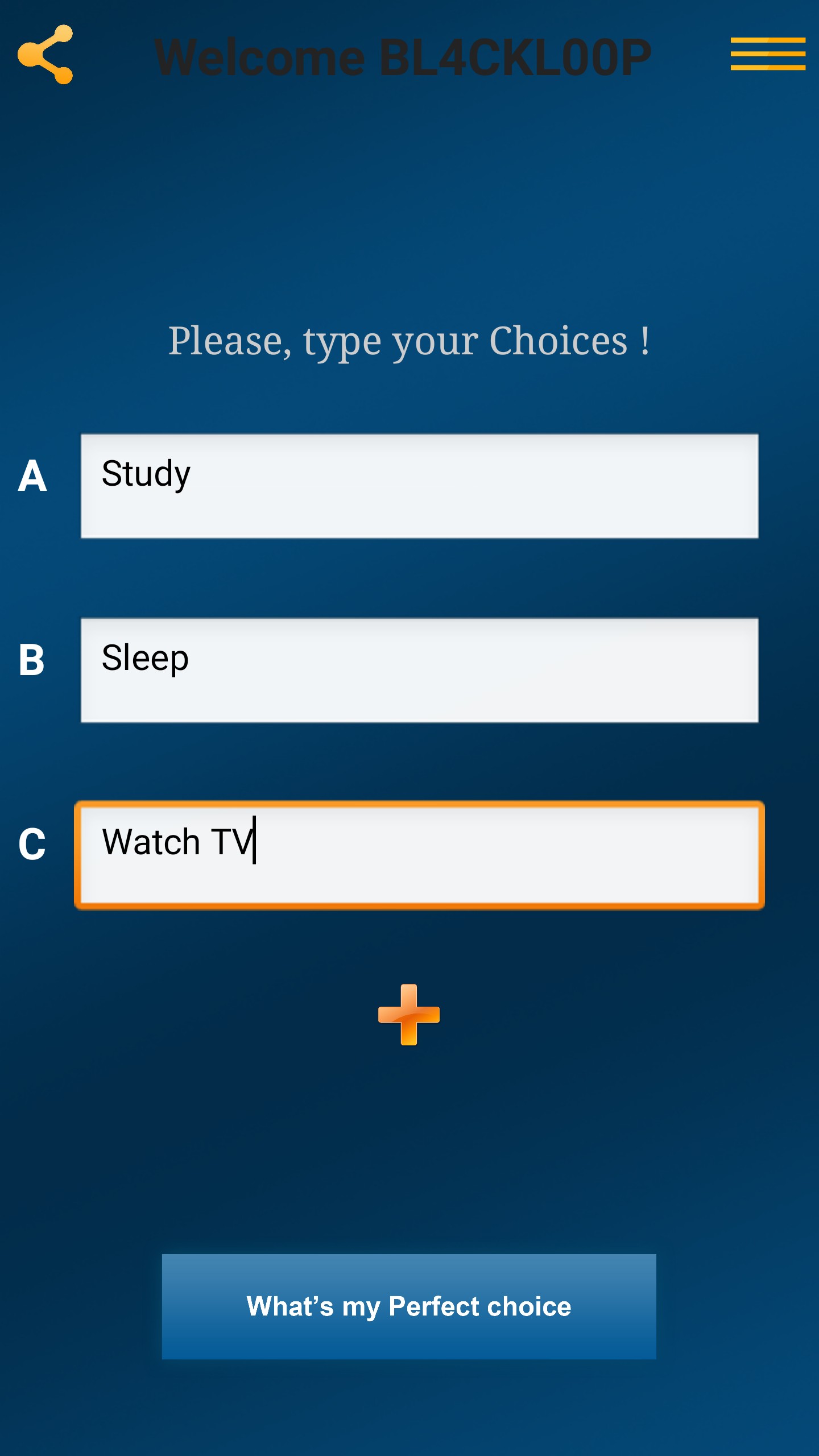
Task: Edit choice A field containing Study
Action: click(419, 486)
